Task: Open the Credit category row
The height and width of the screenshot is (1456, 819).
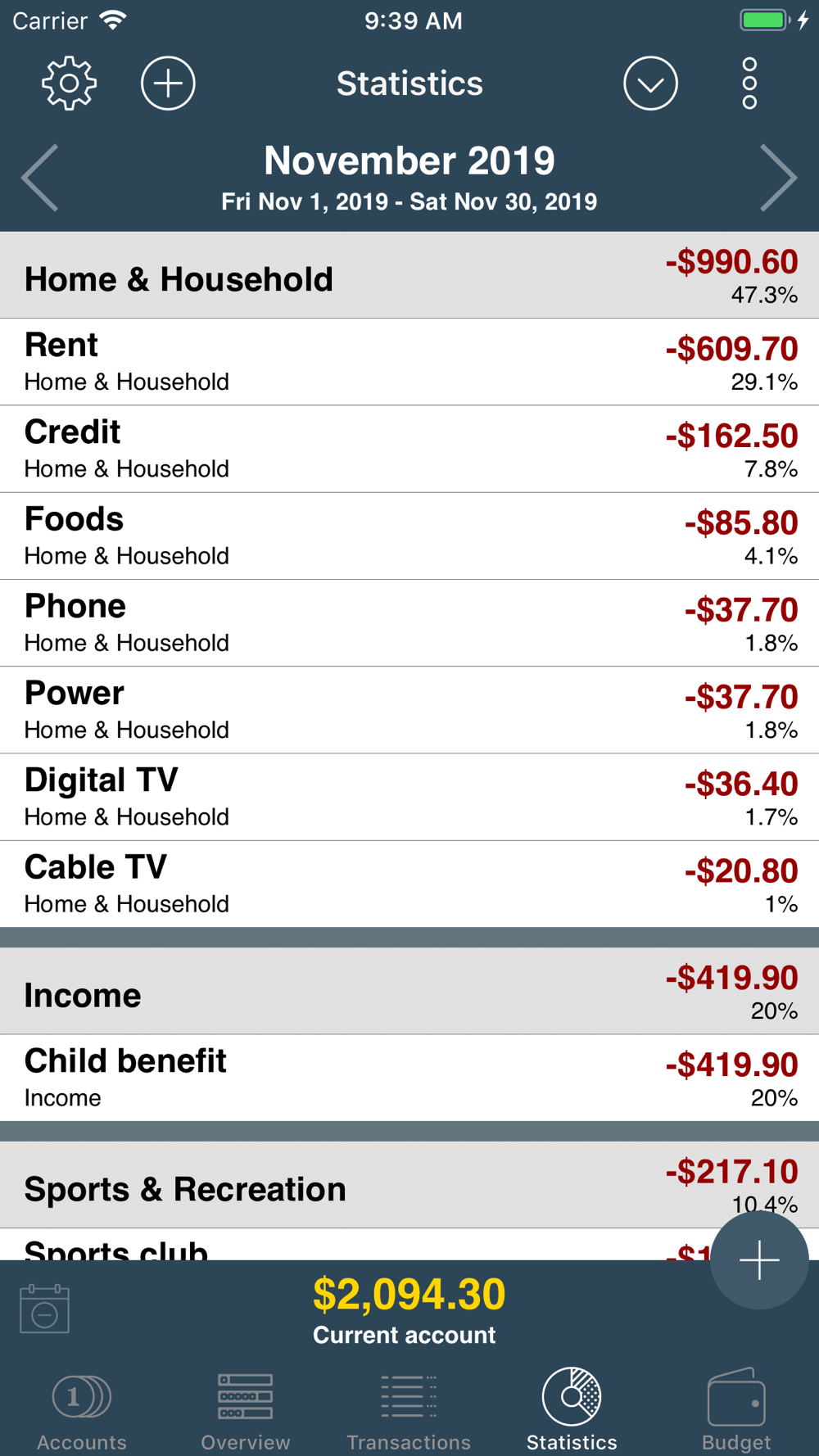Action: click(x=409, y=449)
